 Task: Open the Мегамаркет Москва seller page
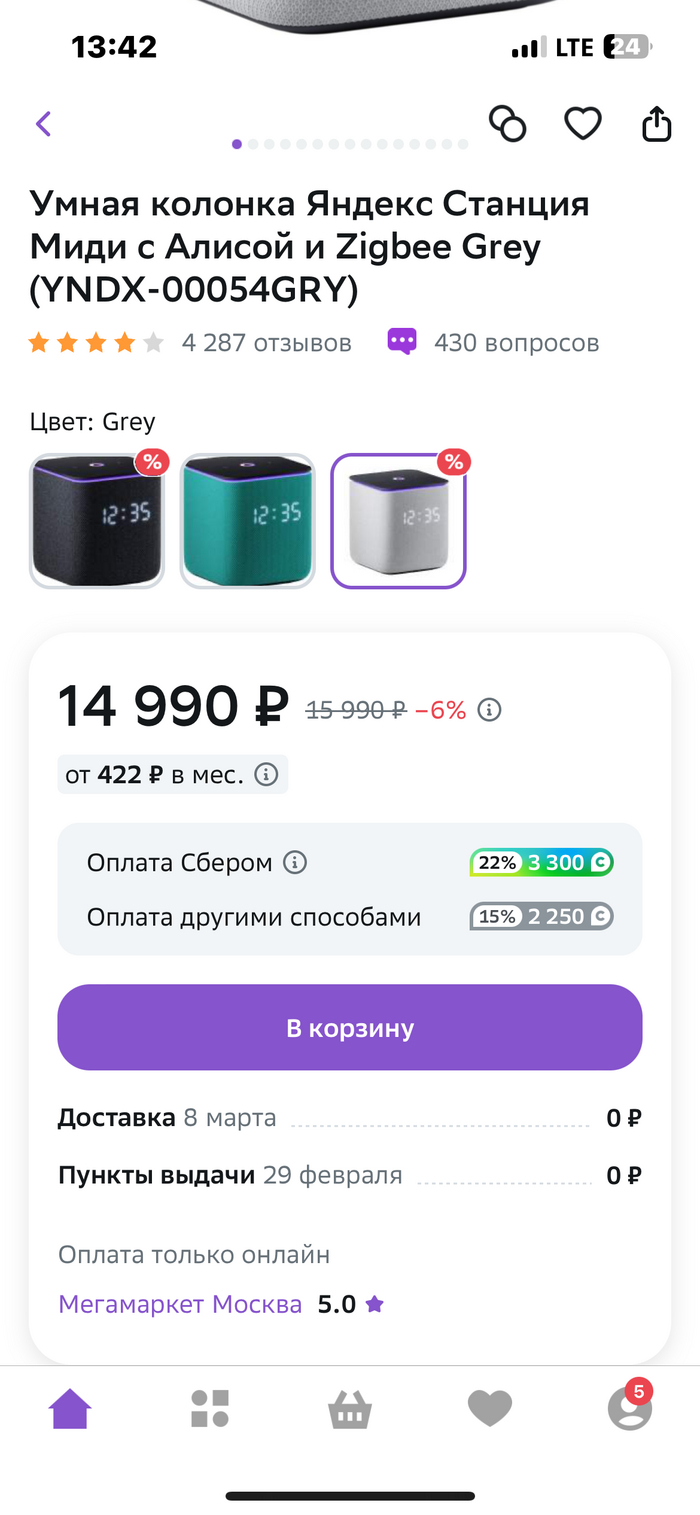coord(180,1304)
